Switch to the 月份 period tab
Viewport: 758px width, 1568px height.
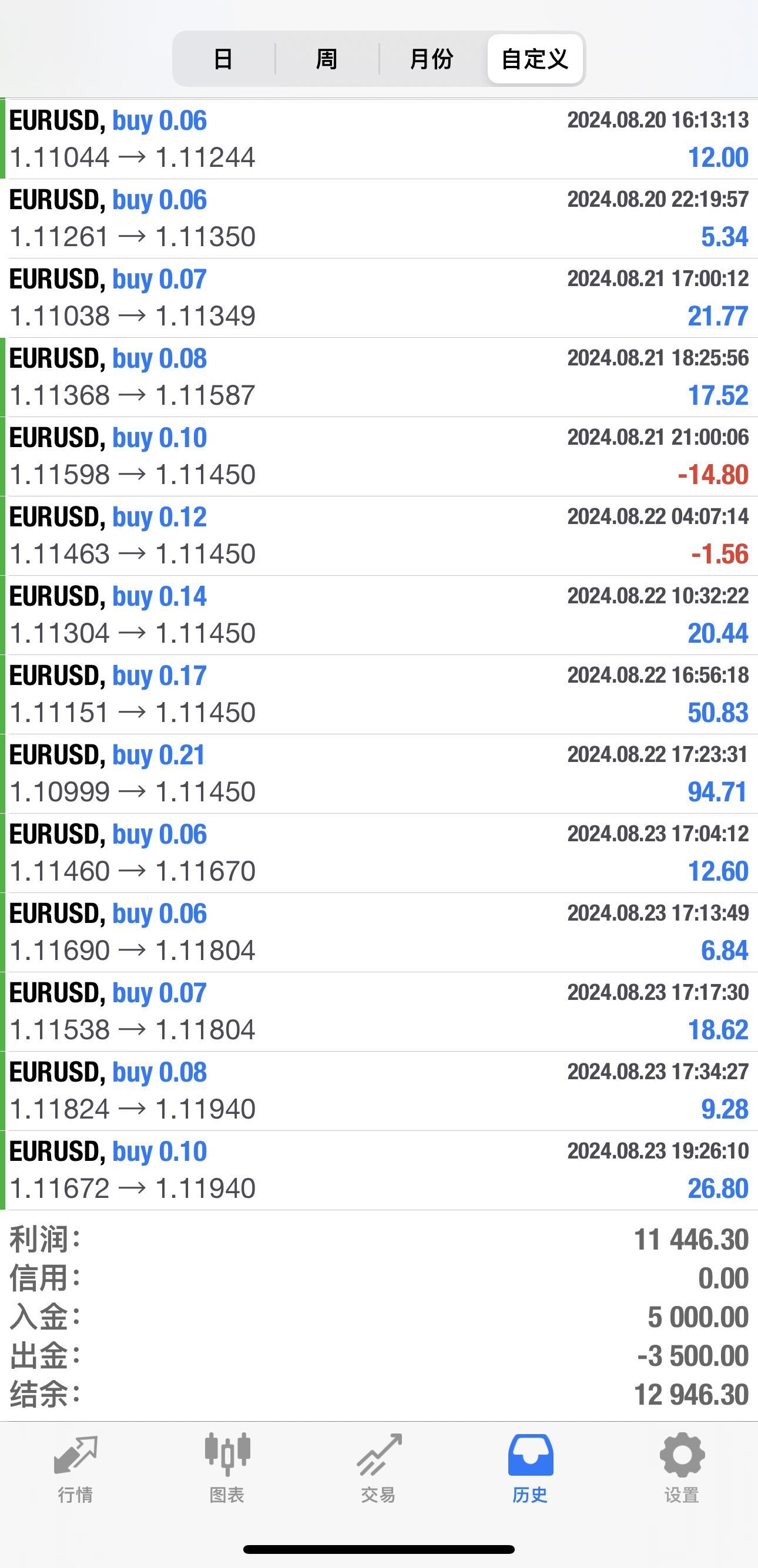(x=432, y=59)
